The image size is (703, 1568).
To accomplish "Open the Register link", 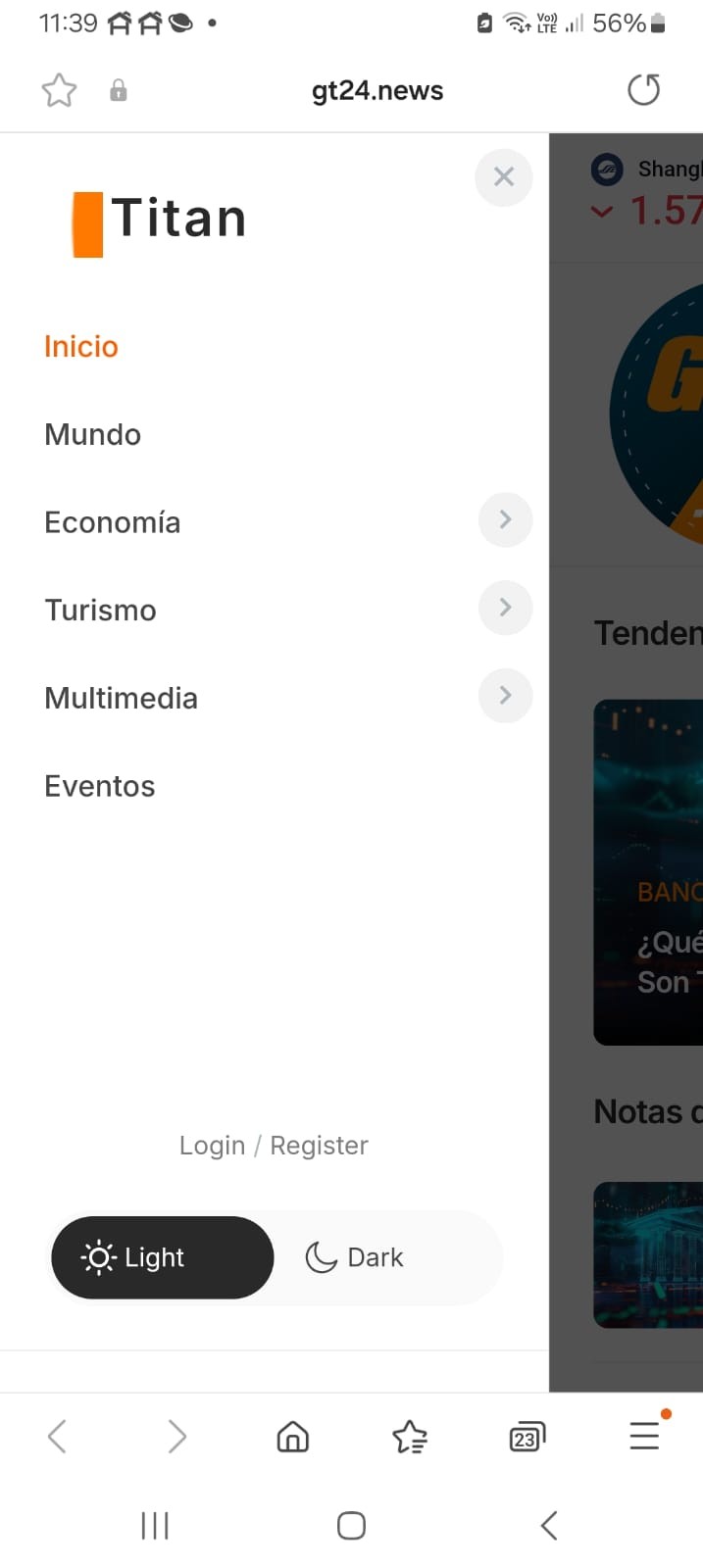I will (x=319, y=1146).
